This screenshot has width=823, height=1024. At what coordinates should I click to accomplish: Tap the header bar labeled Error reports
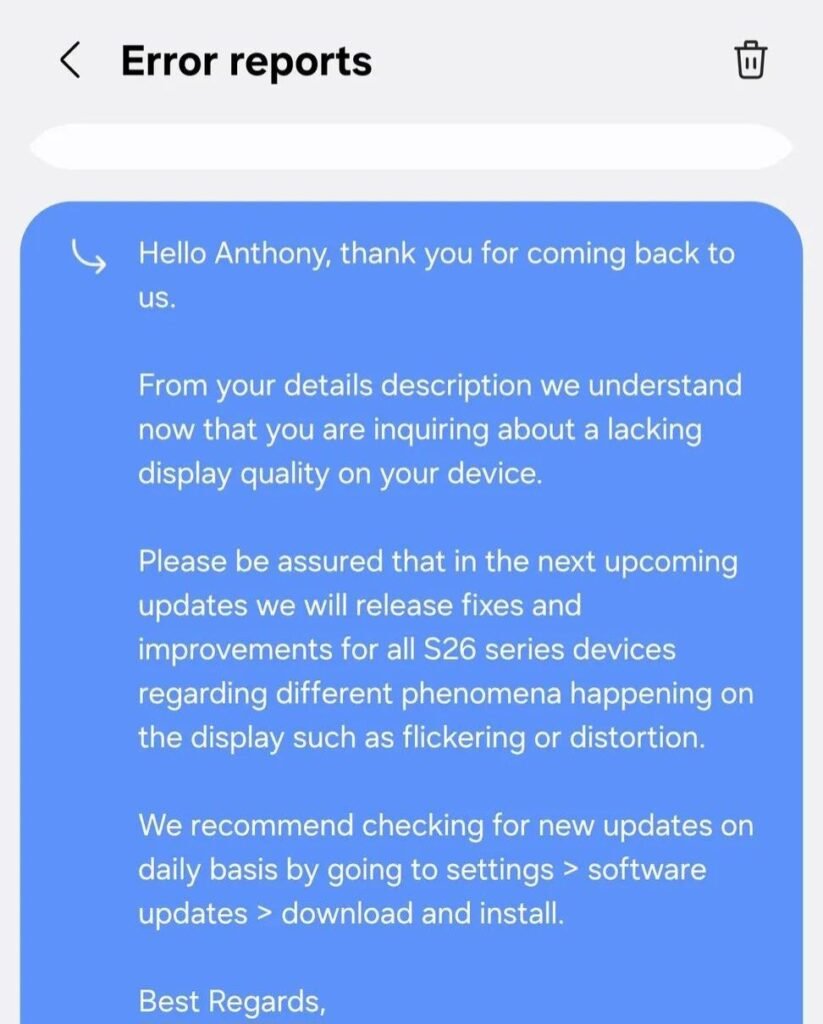coord(245,60)
